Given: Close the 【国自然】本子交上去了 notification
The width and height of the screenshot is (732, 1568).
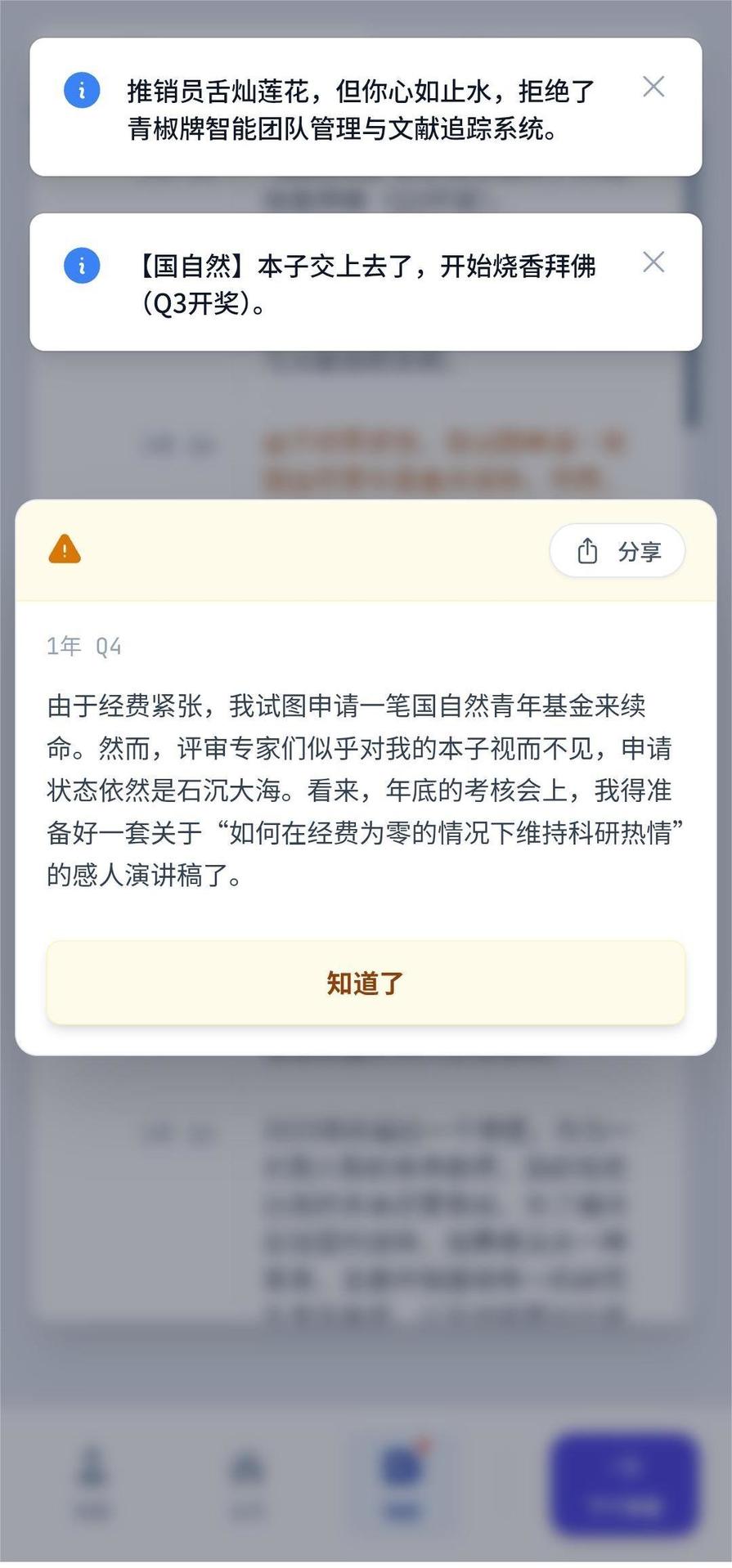Looking at the screenshot, I should coord(653,262).
